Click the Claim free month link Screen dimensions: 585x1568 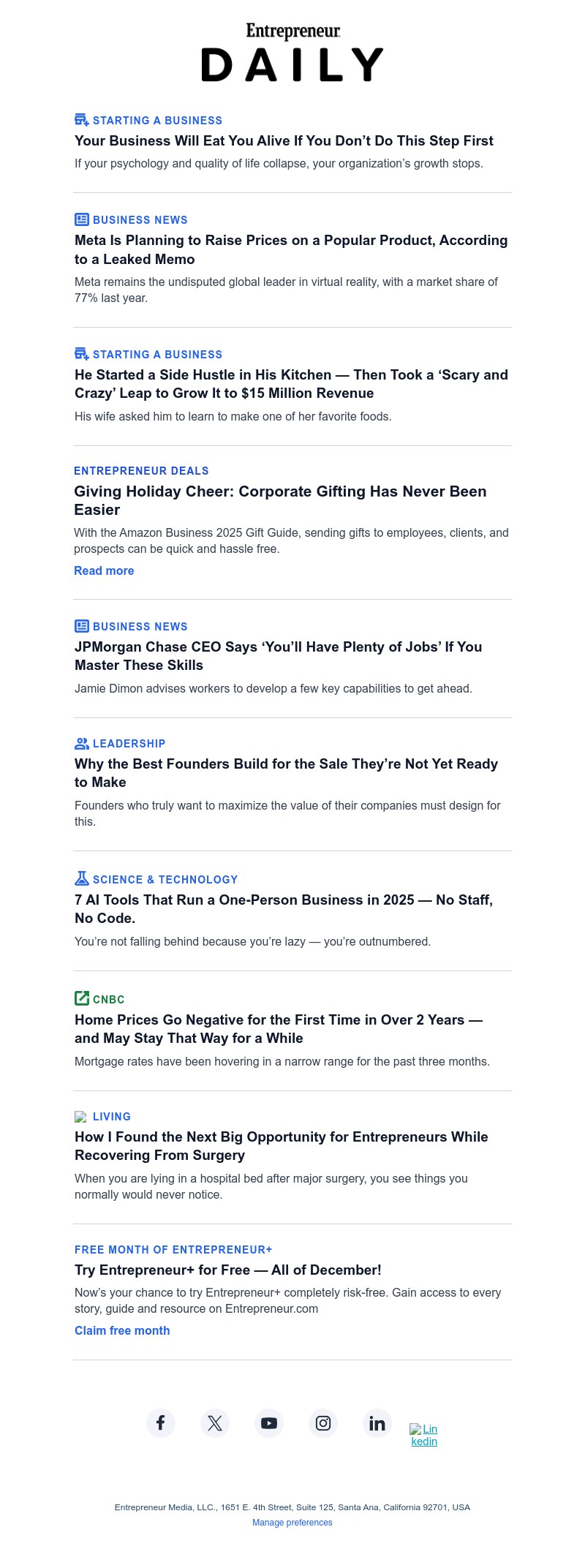click(x=122, y=1330)
